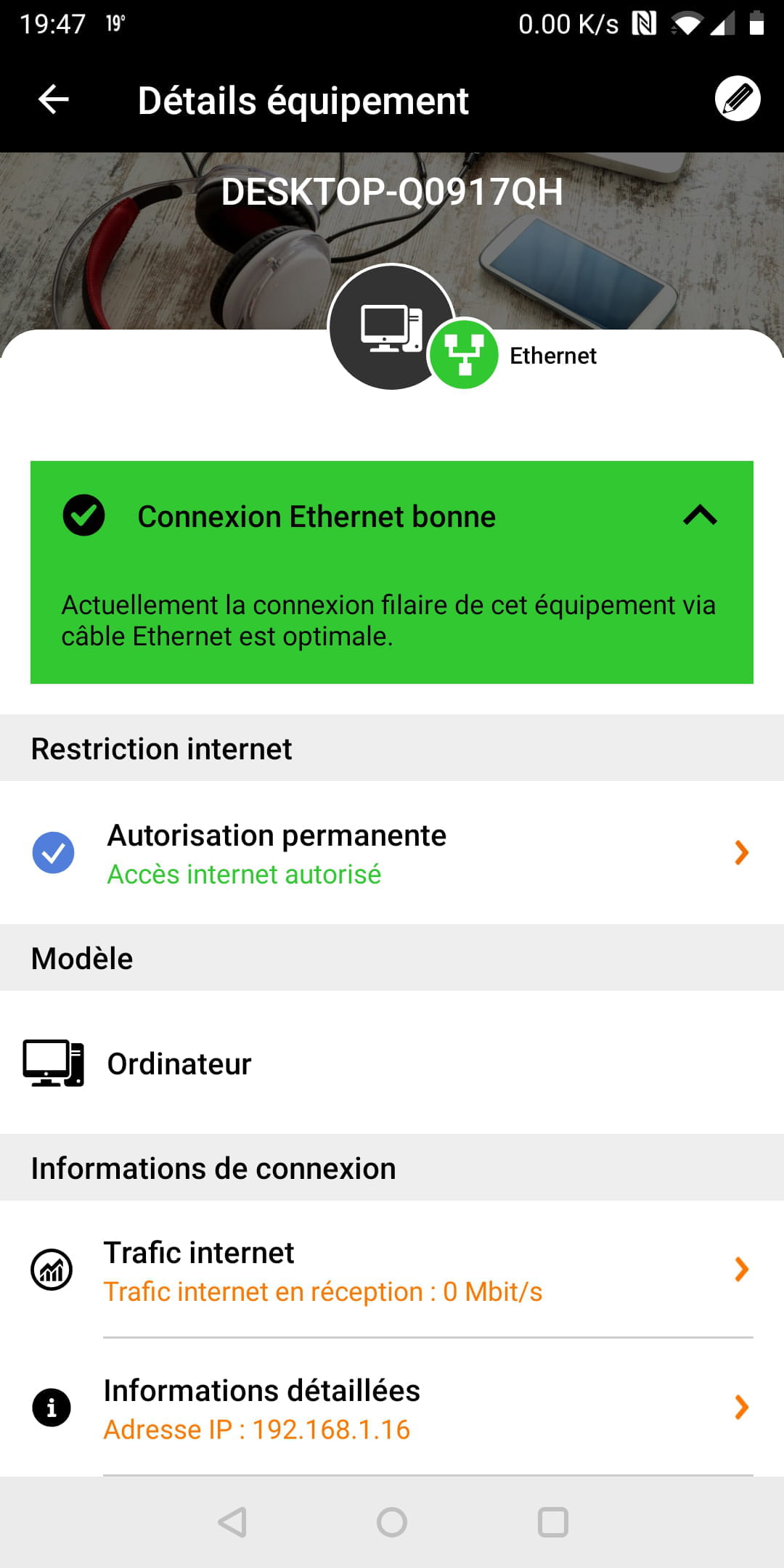Select the Ordinateur model row
Screen dimensions: 784x1568
pyautogui.click(x=392, y=1063)
